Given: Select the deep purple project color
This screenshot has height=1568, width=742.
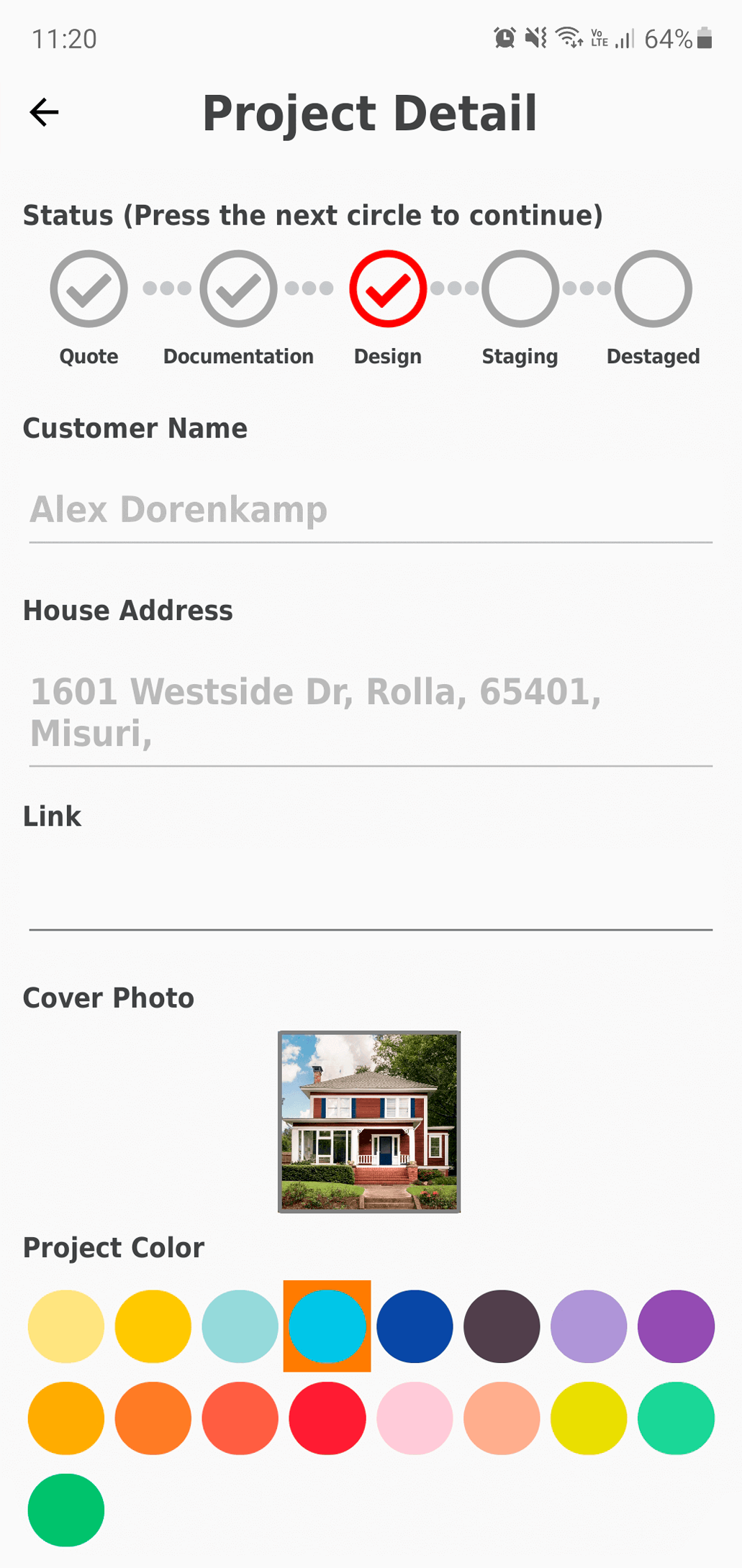Looking at the screenshot, I should [676, 1326].
